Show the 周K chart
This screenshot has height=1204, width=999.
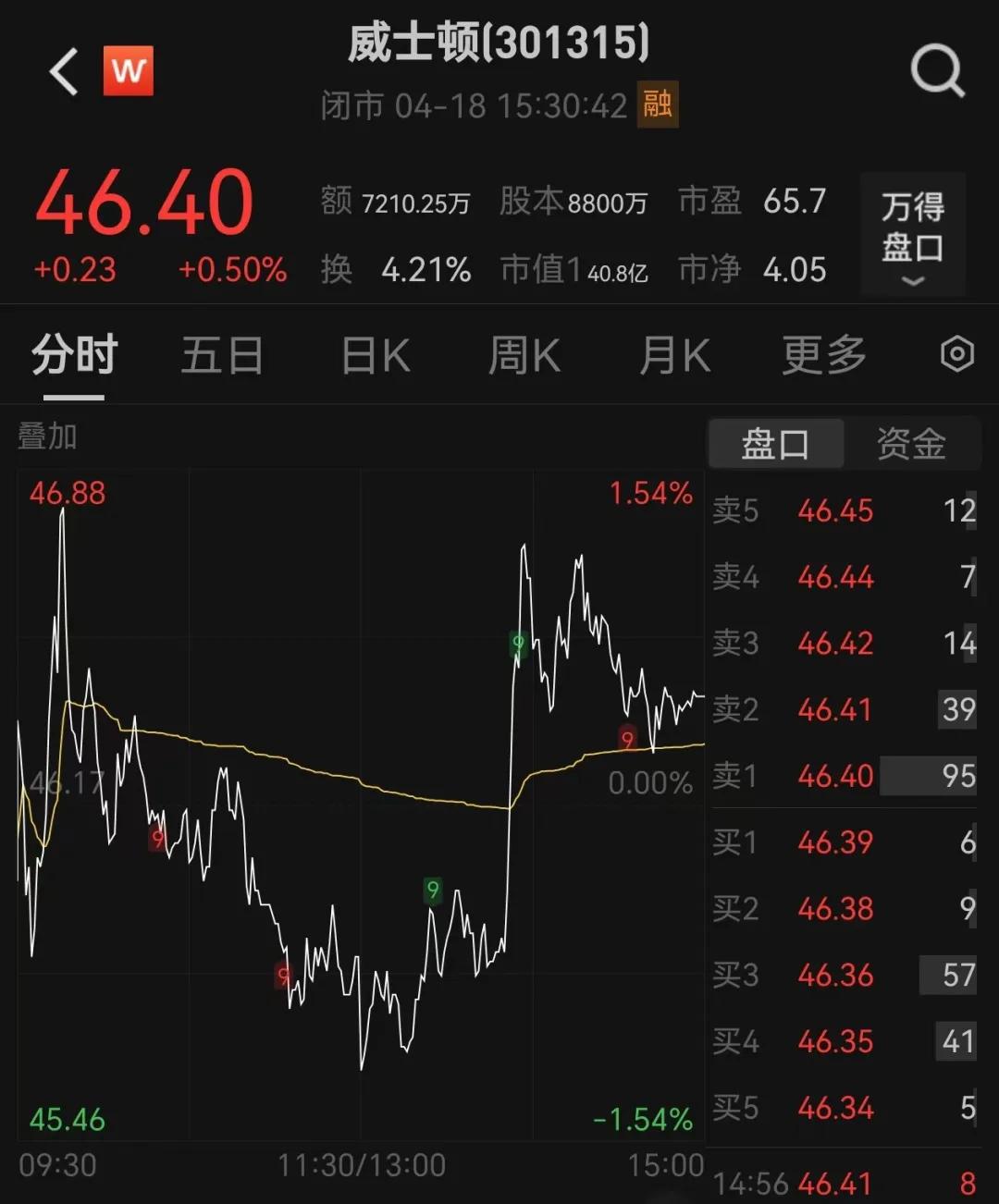[524, 355]
